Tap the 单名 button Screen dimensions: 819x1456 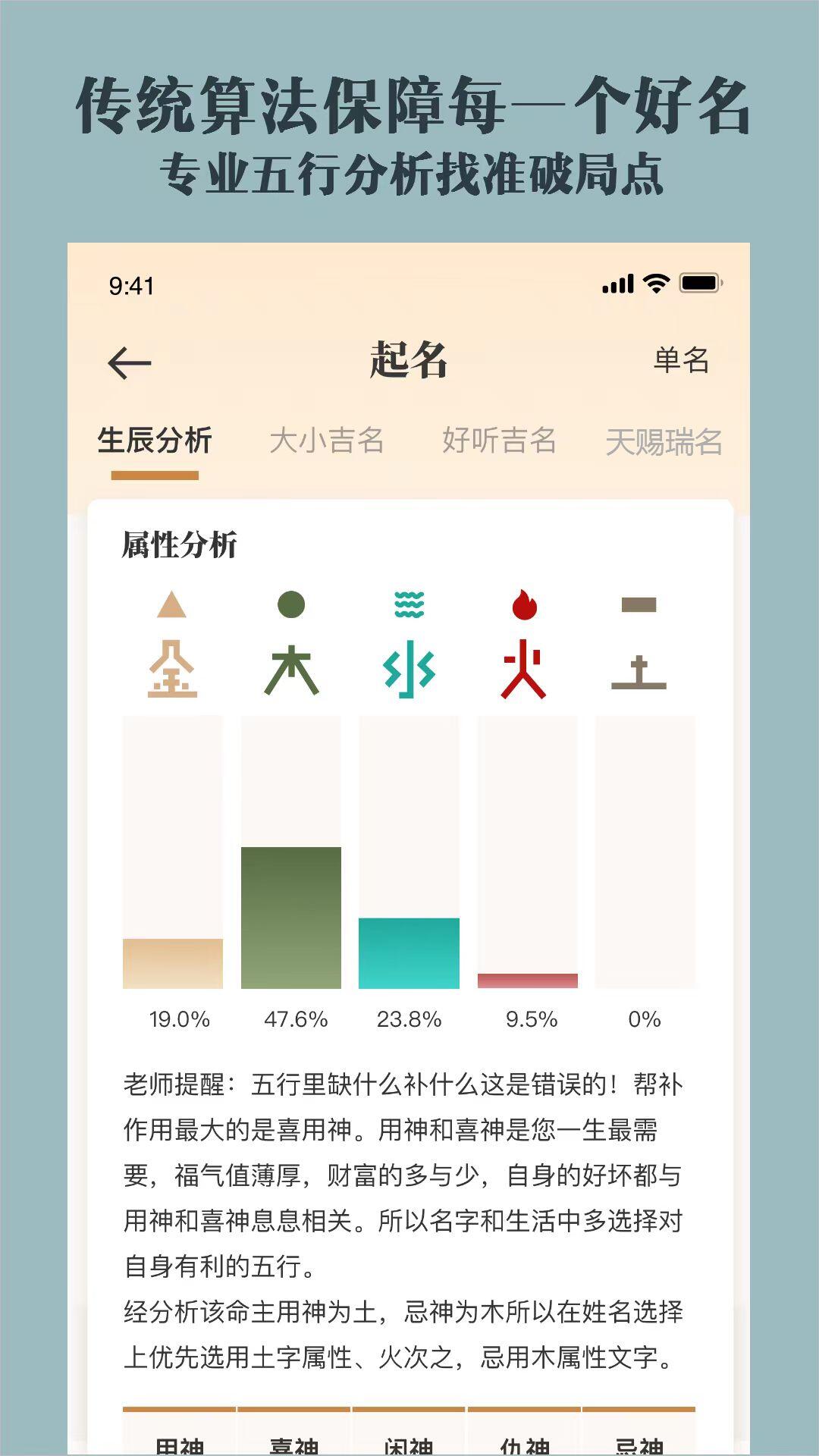pyautogui.click(x=682, y=362)
